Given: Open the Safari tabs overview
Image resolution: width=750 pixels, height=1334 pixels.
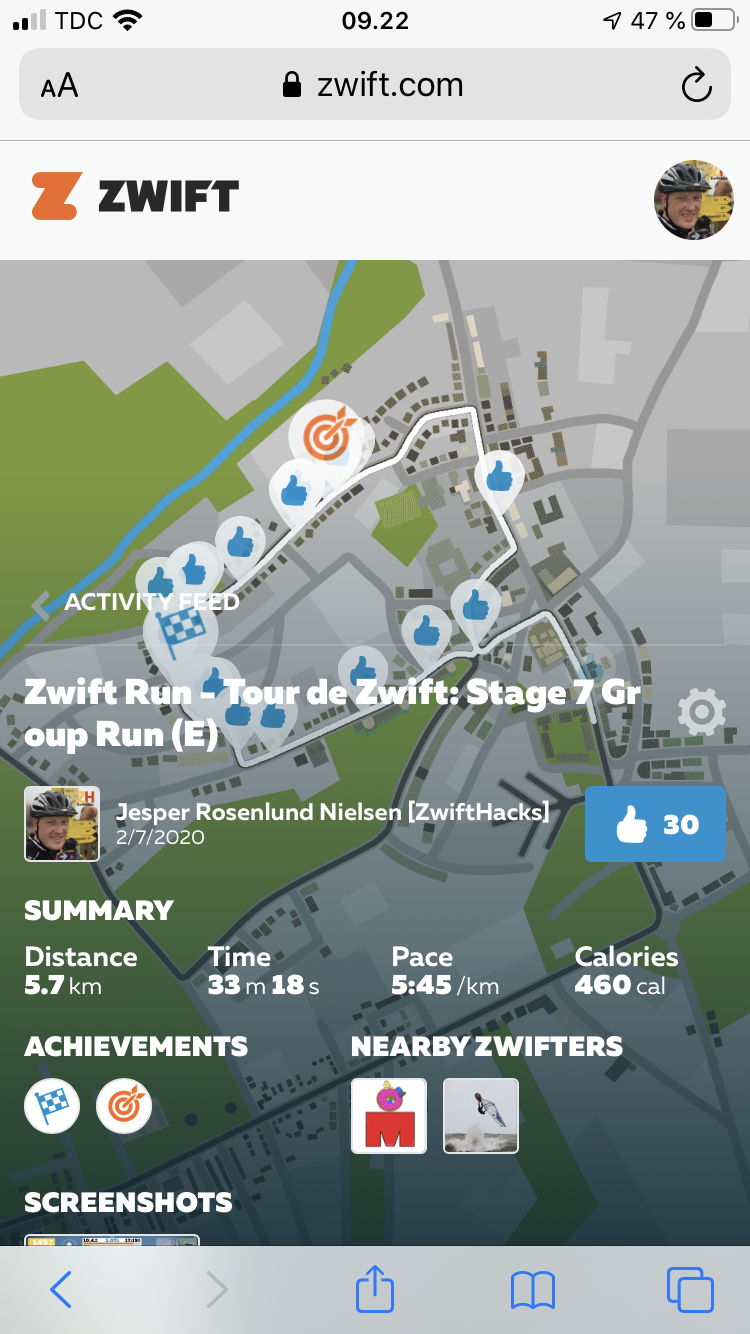Looking at the screenshot, I should tap(690, 1289).
